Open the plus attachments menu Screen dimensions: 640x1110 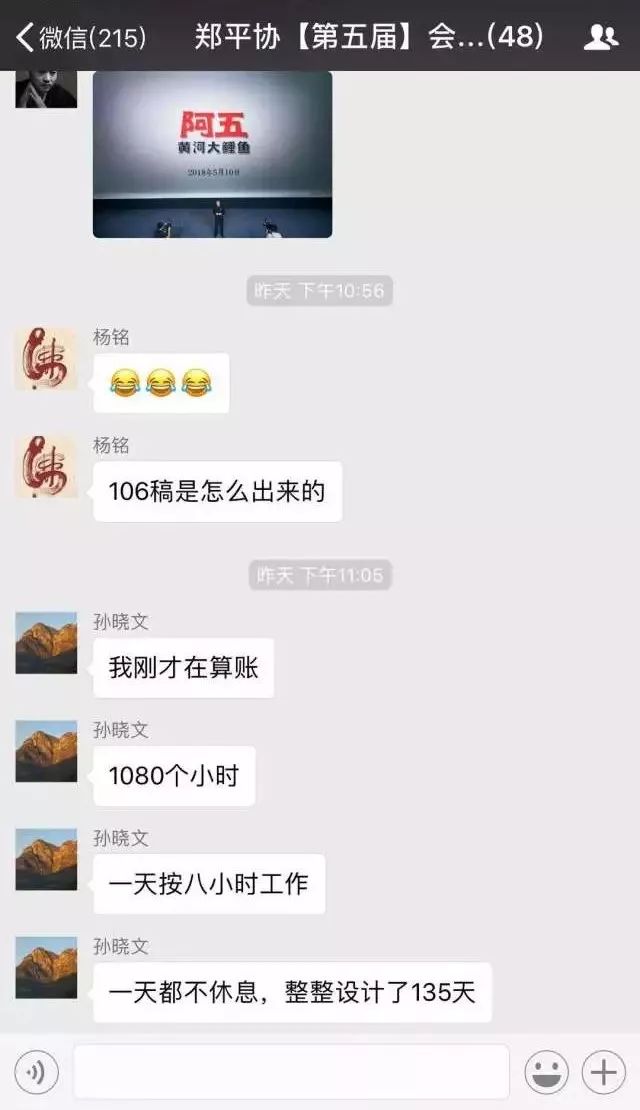coord(604,1073)
